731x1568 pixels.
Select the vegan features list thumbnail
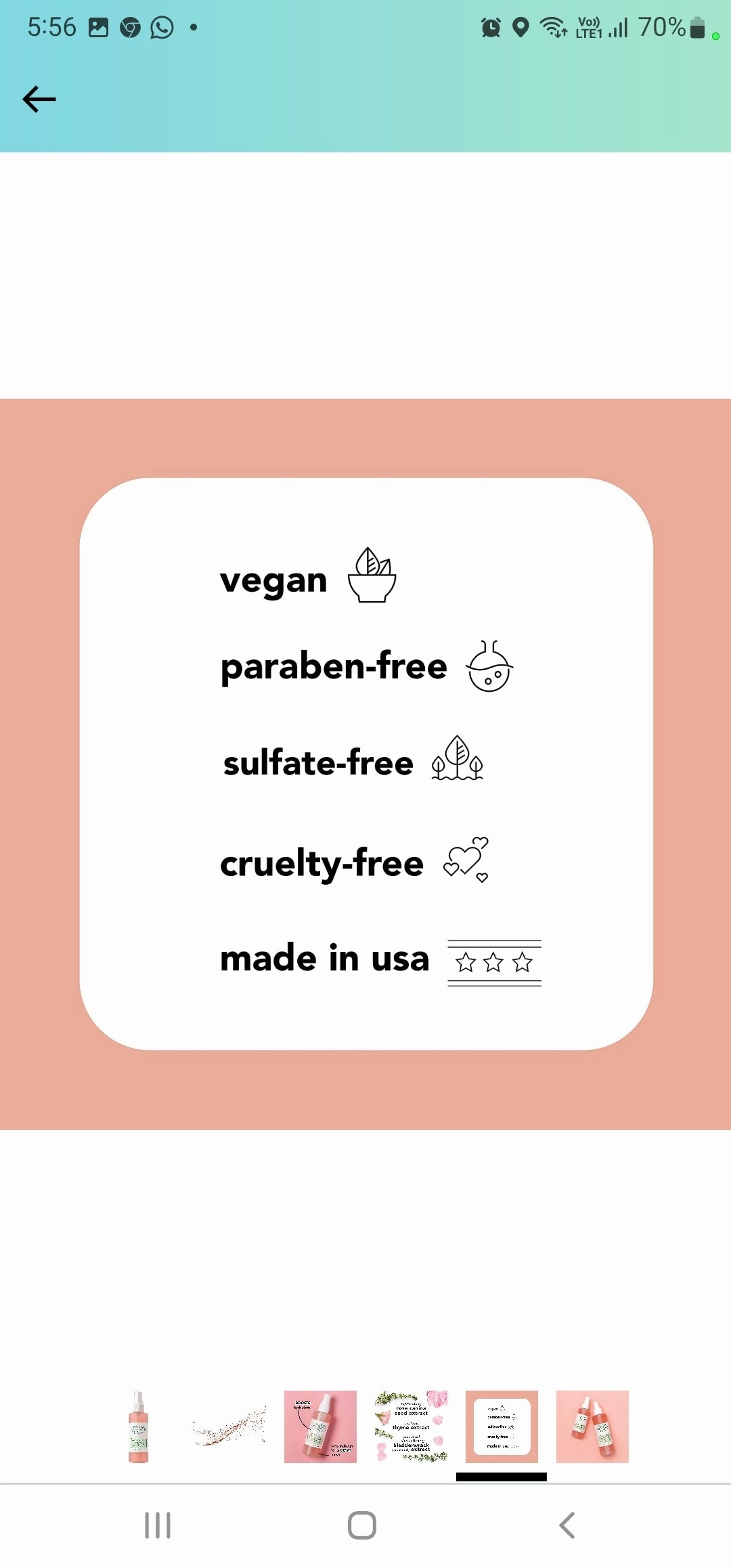tap(502, 1427)
